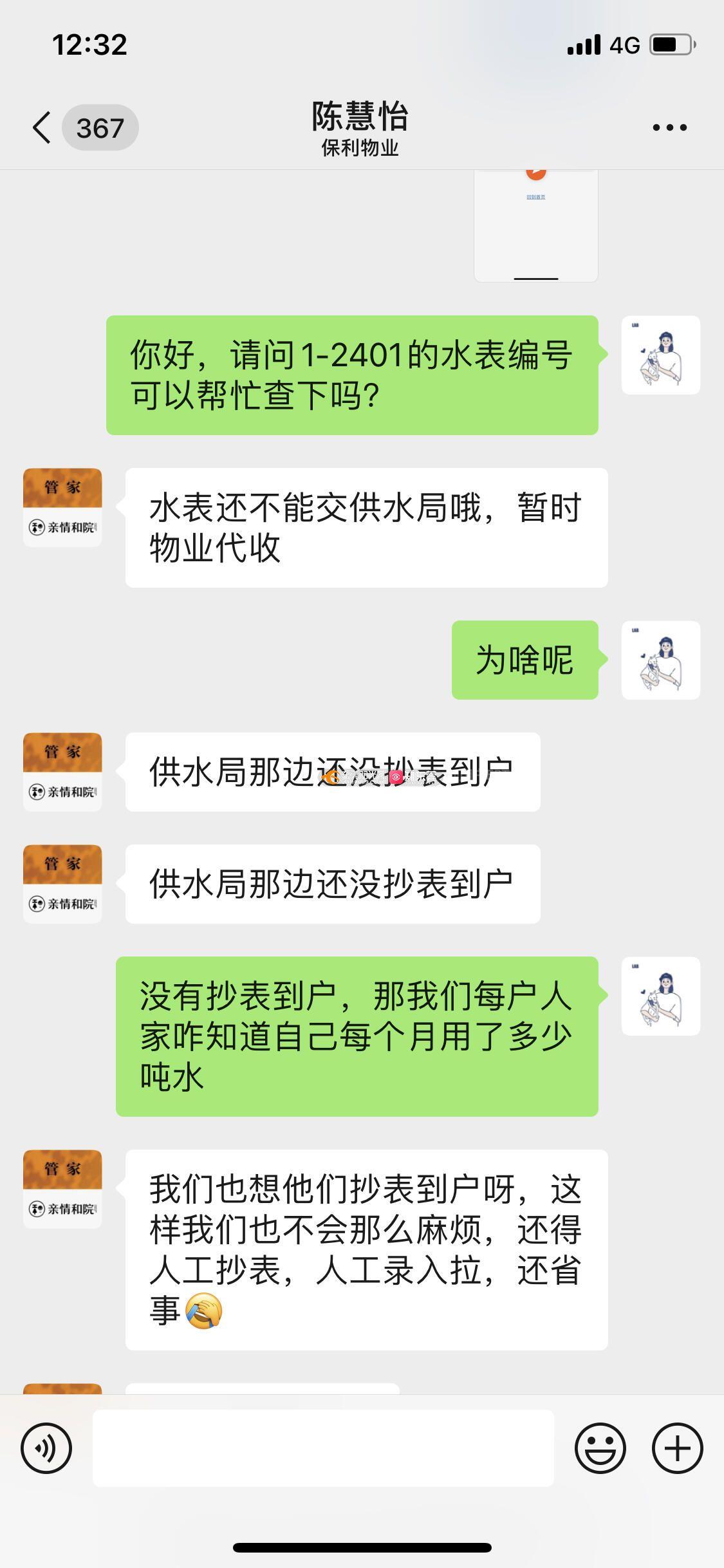The width and height of the screenshot is (724, 1568).
Task: Open the 管家 avatar beside 水表还不能交供水局哦
Action: point(62,507)
